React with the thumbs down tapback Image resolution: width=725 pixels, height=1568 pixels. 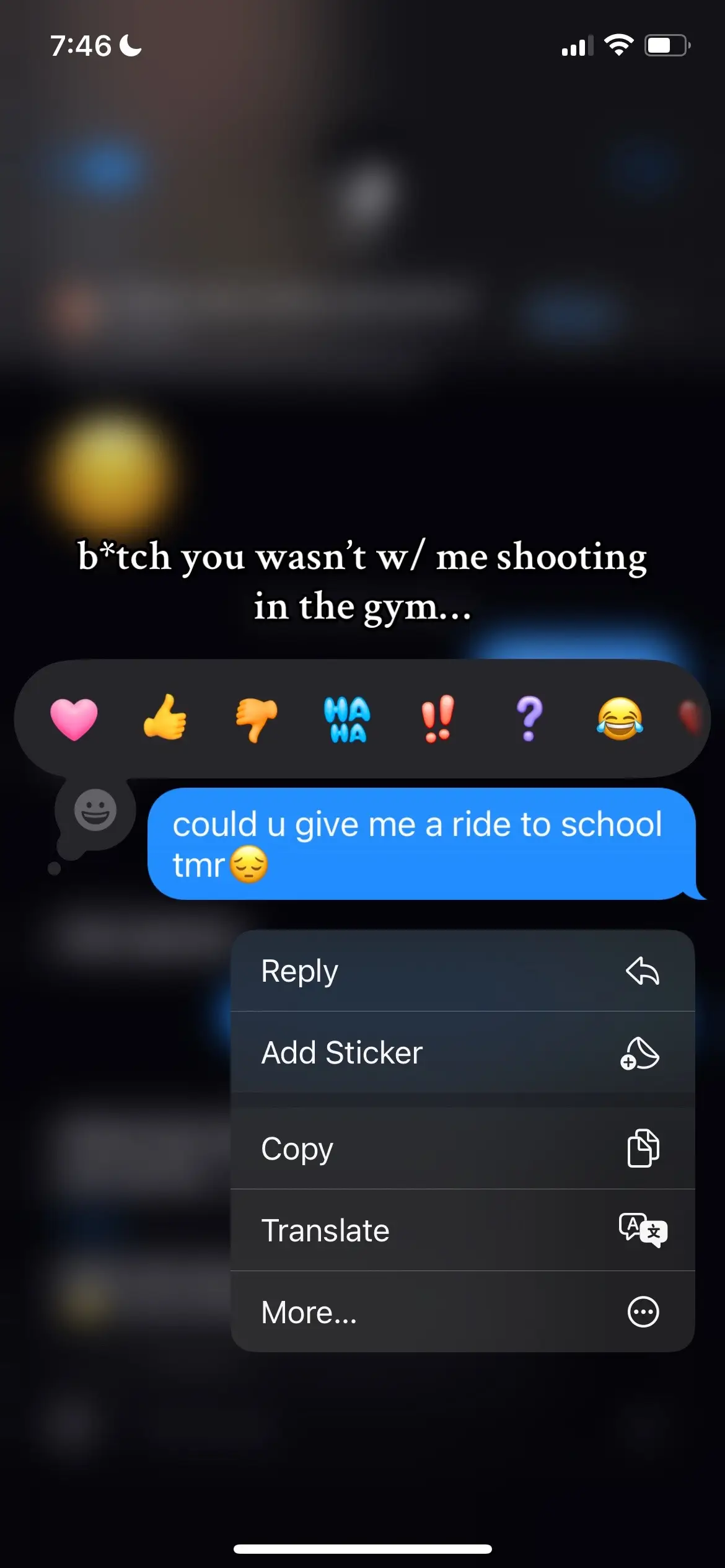256,719
